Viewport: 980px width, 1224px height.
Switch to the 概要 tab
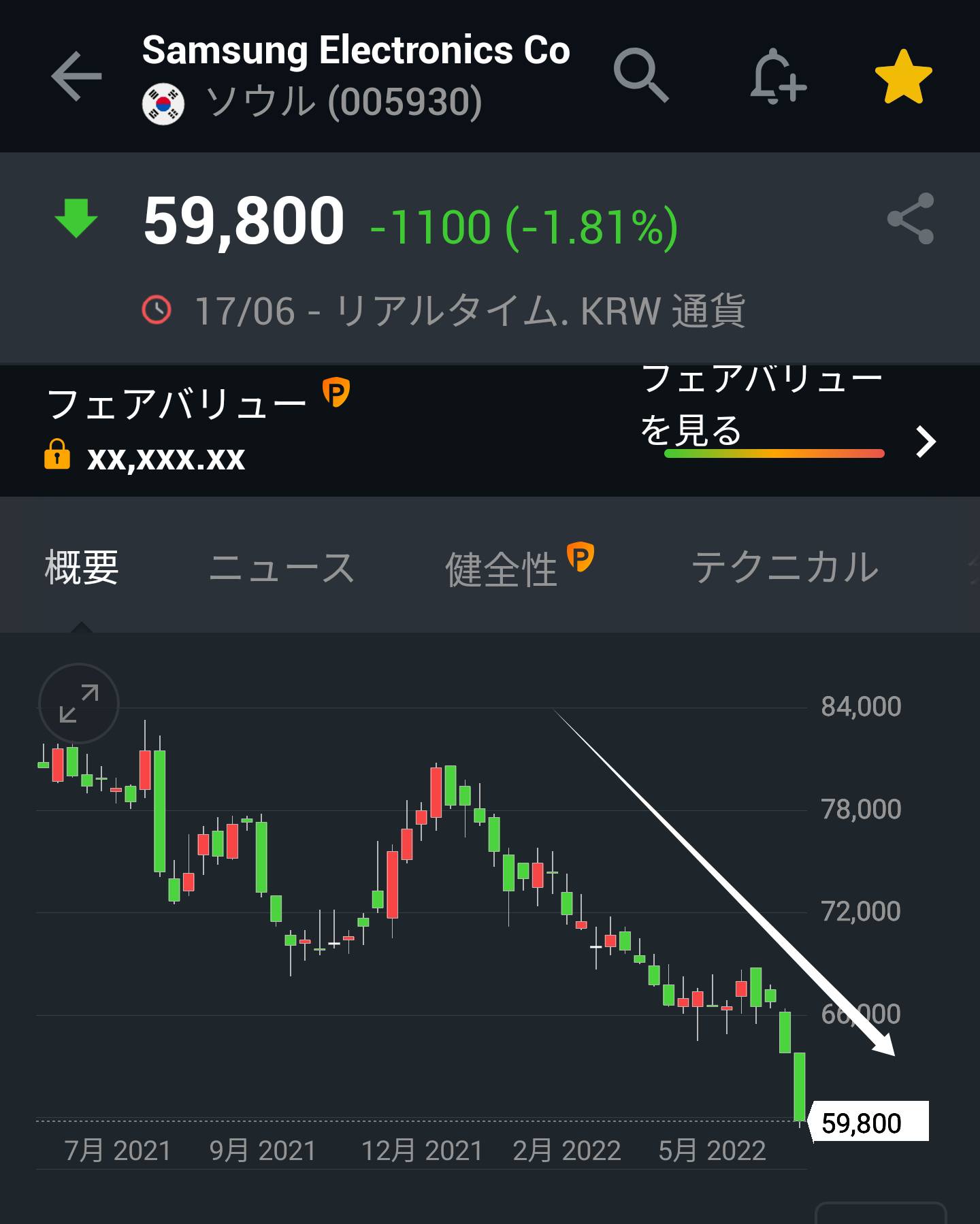click(x=82, y=567)
